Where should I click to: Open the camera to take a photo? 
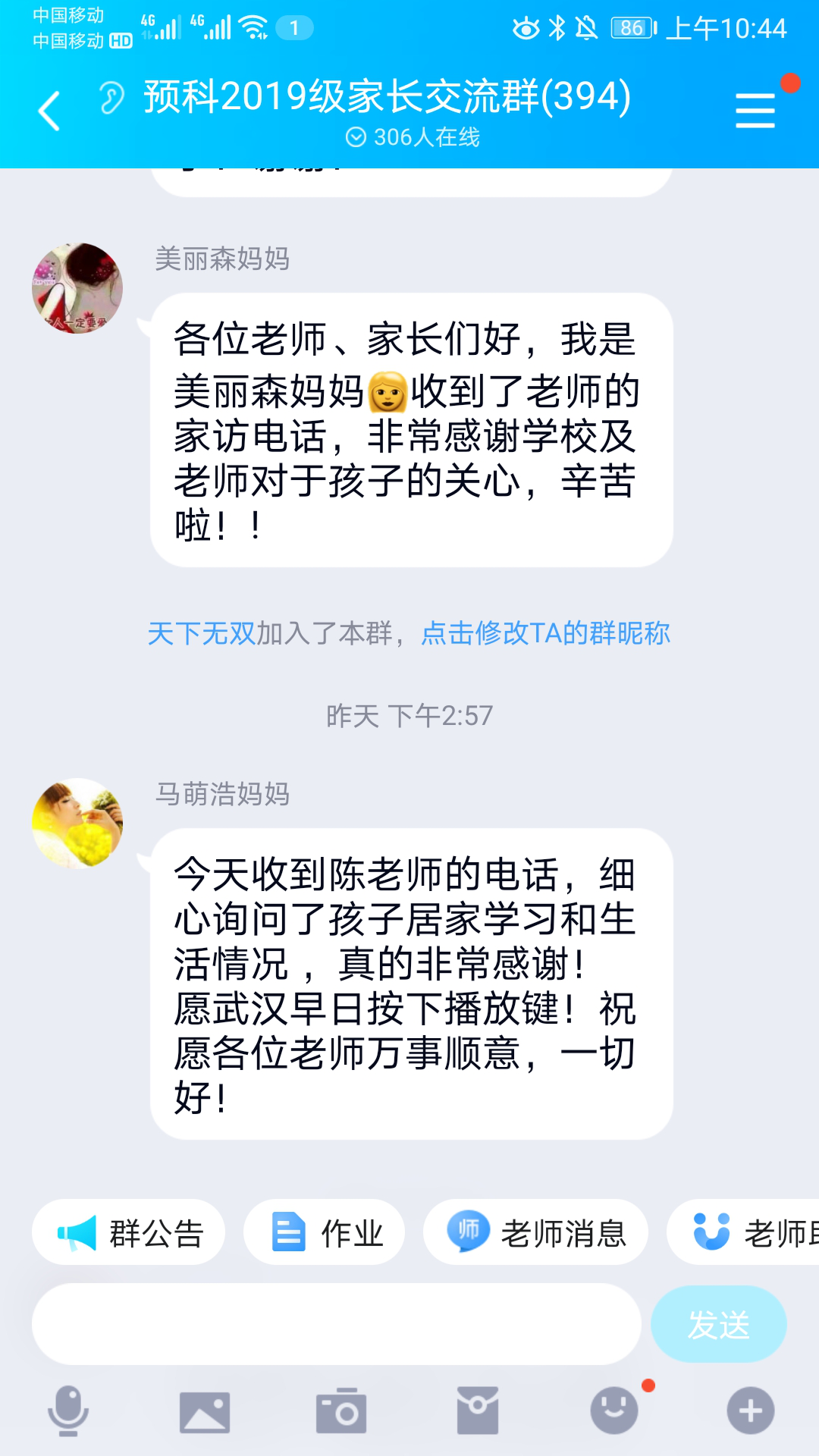click(341, 1410)
